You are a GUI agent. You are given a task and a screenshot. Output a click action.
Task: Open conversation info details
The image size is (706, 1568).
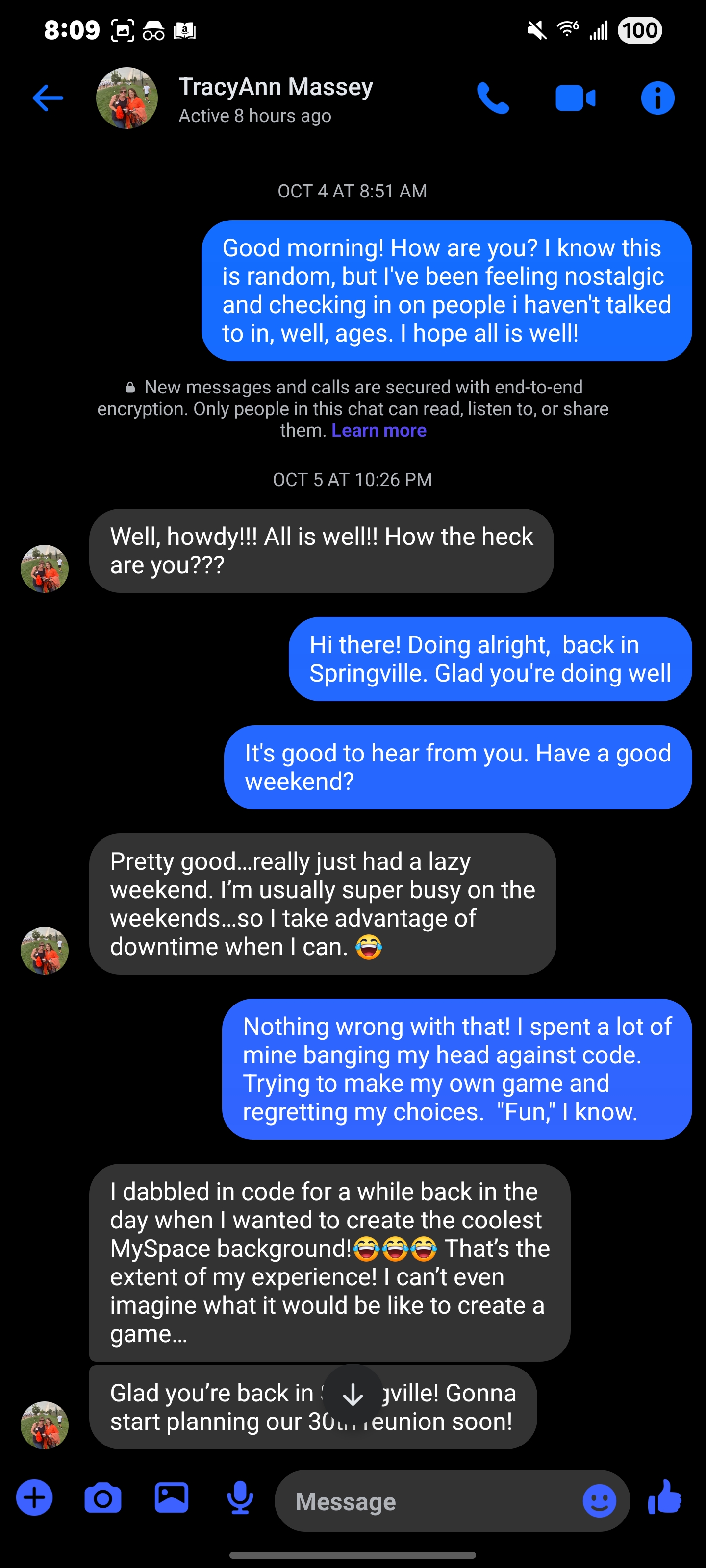[657, 98]
